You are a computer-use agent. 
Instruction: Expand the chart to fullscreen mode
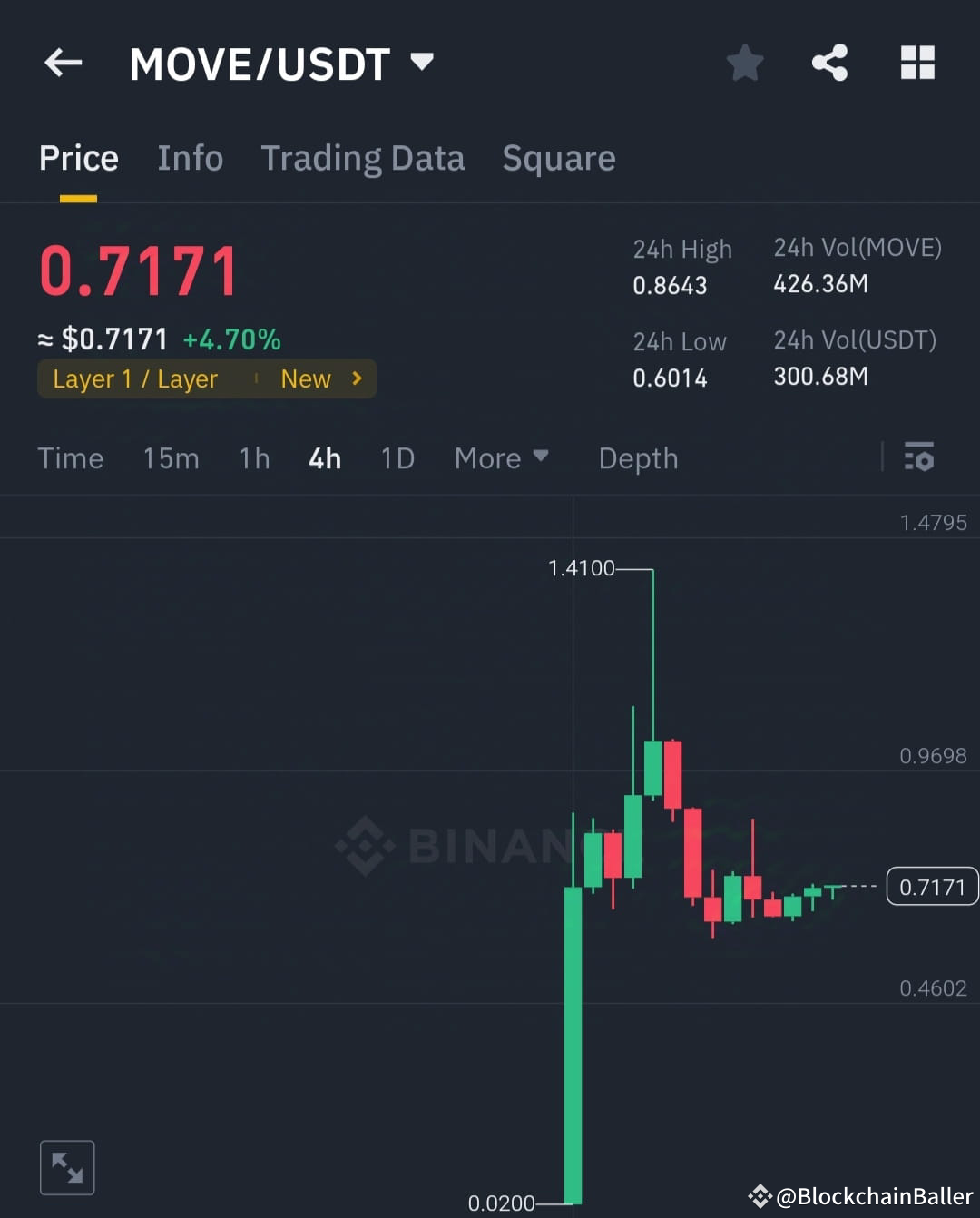point(66,1167)
